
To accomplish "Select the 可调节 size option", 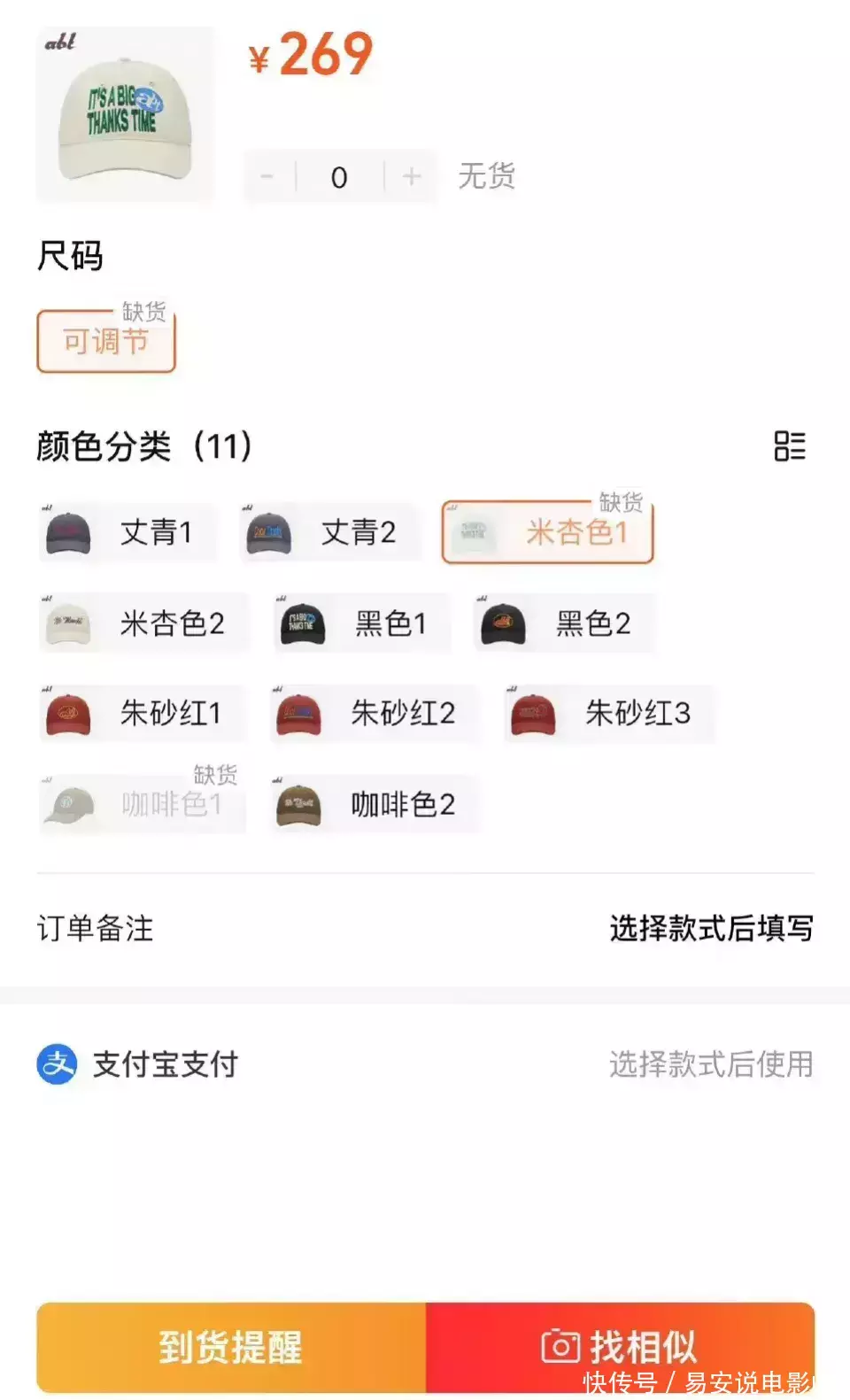I will click(x=106, y=342).
